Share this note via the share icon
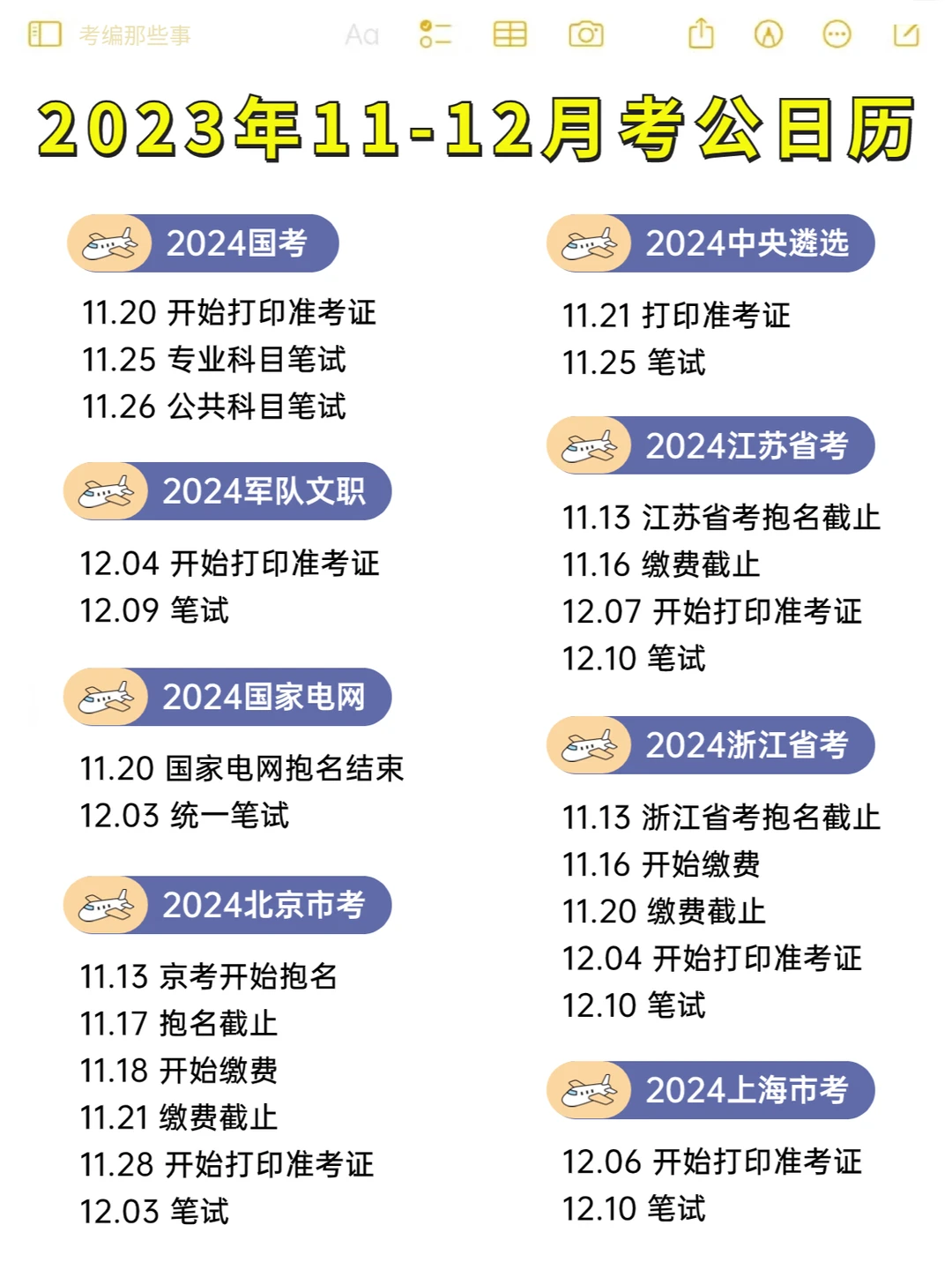952x1270 pixels. pos(701,35)
